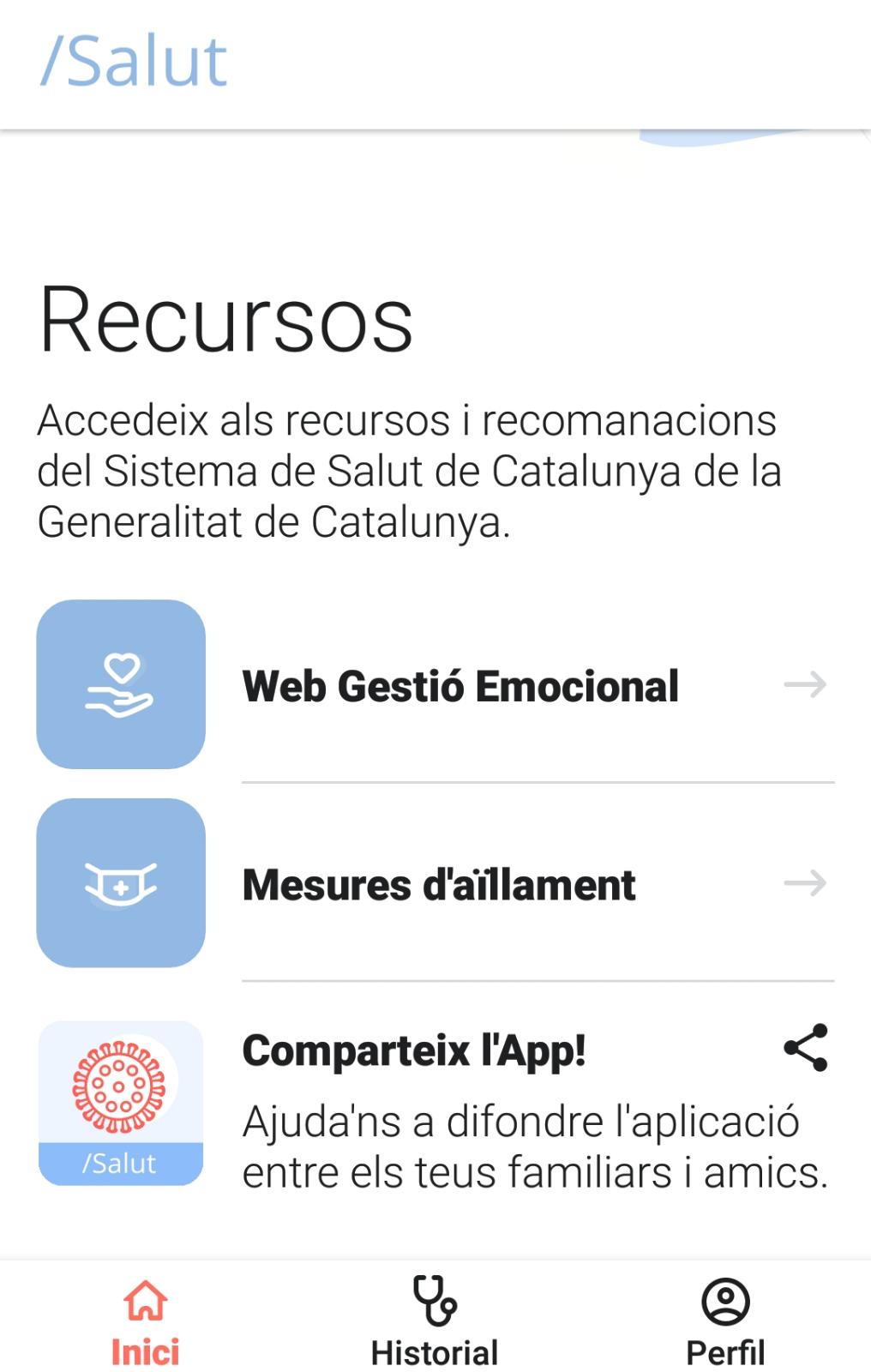871x1372 pixels.
Task: Tap the Comparteix l'App title text
Action: [x=416, y=1050]
